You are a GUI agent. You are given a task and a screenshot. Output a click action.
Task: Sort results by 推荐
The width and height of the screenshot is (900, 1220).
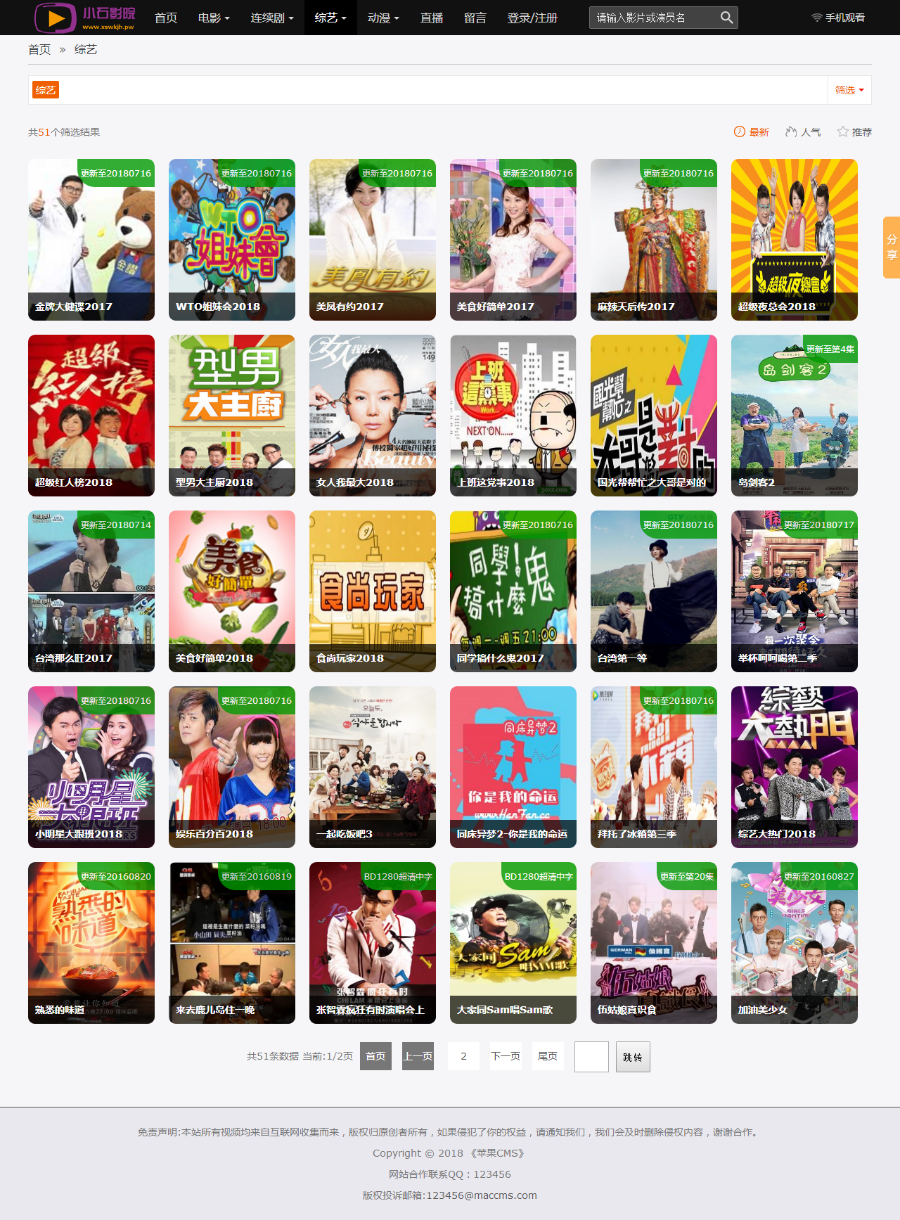click(x=854, y=132)
